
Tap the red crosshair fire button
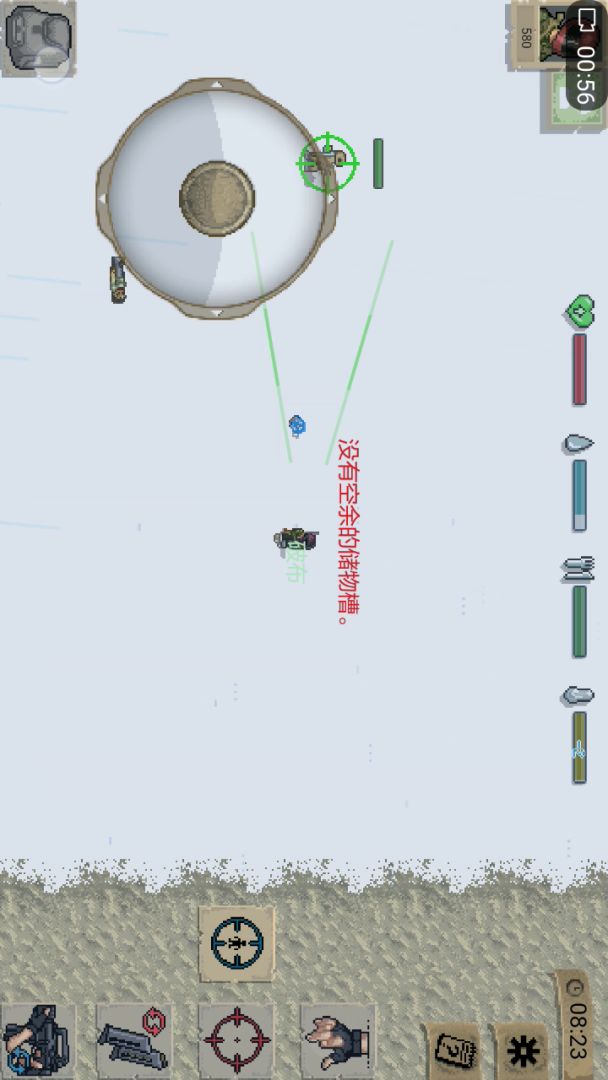click(x=237, y=1041)
